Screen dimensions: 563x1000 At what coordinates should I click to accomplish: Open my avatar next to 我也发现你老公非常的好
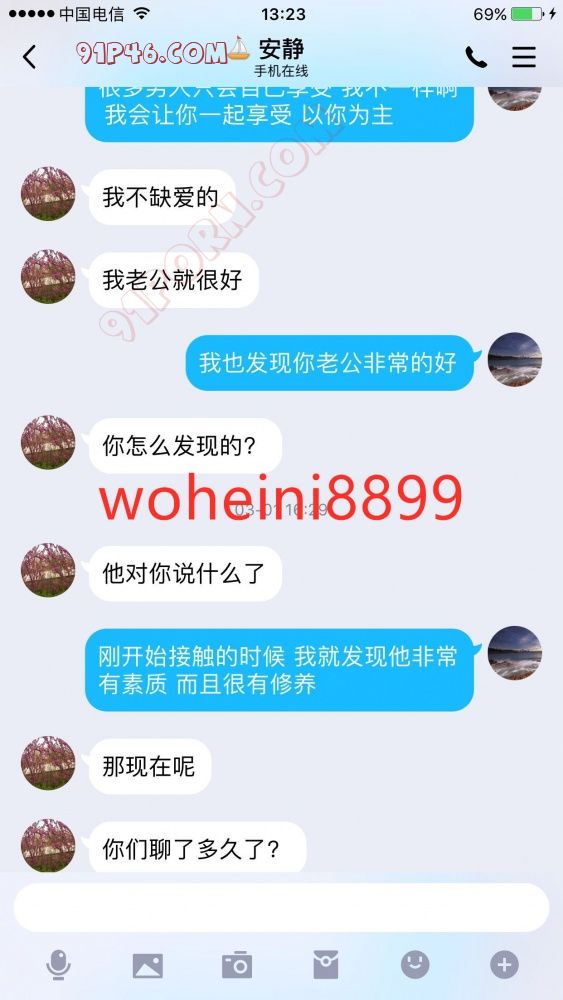(x=515, y=359)
